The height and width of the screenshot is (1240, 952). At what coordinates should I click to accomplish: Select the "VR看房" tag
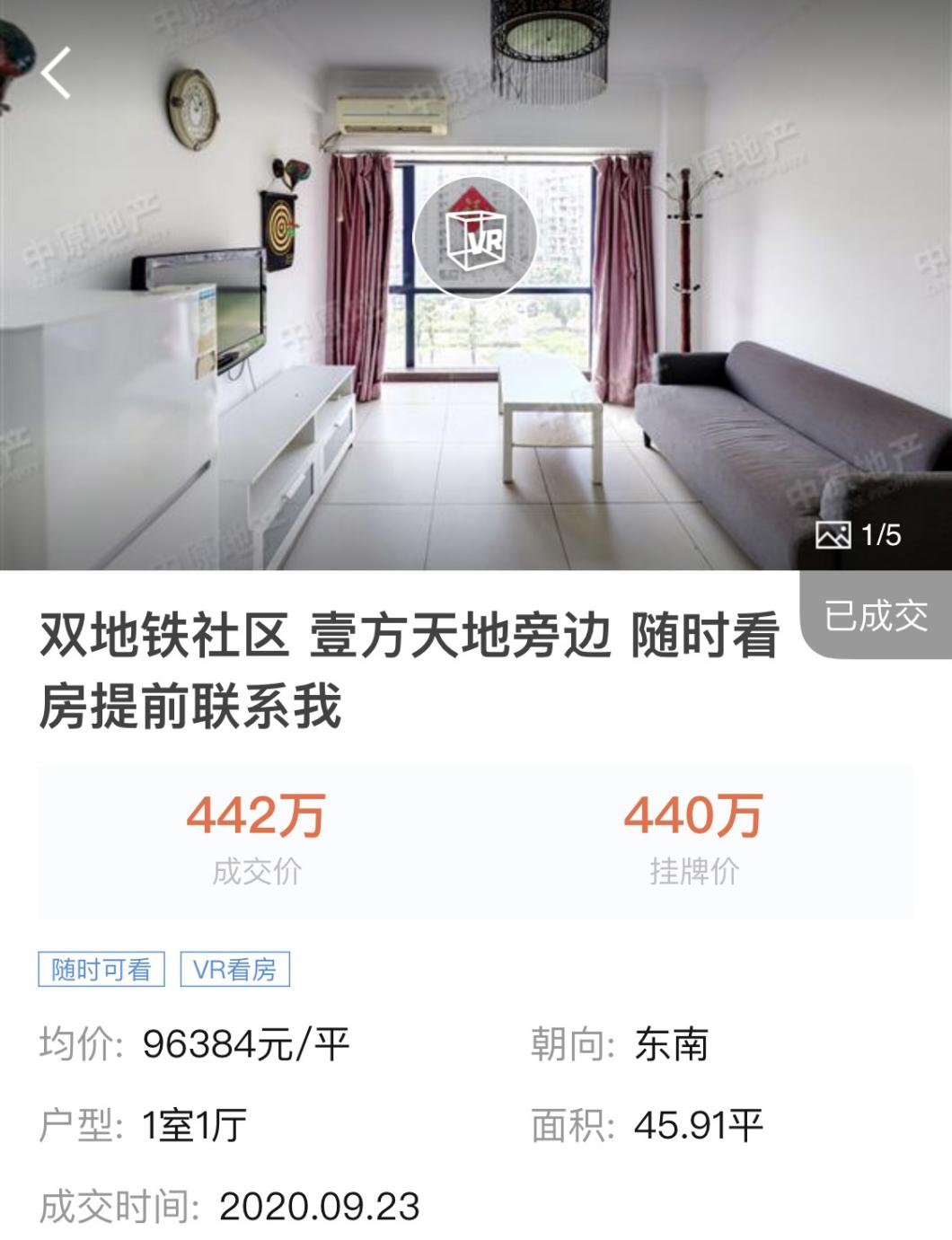click(x=235, y=968)
